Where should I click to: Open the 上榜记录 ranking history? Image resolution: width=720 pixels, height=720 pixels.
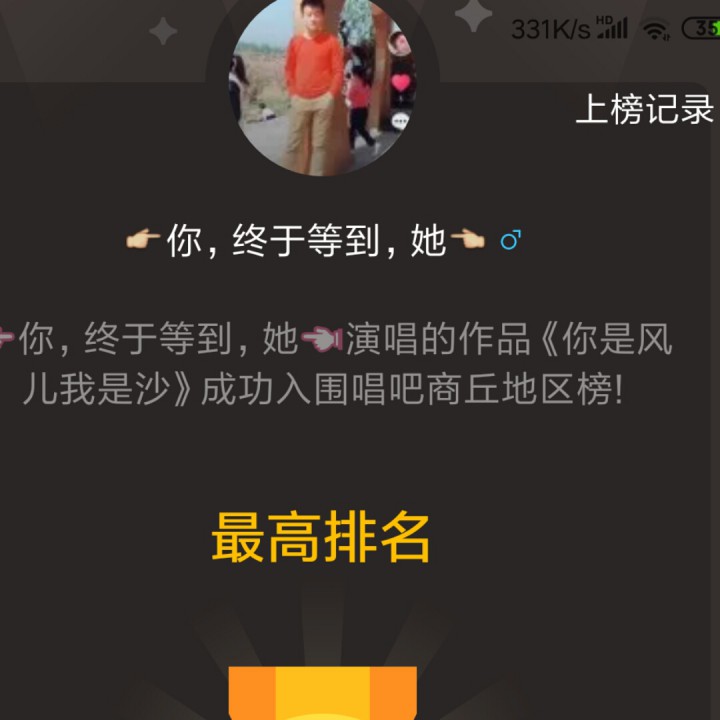(644, 110)
